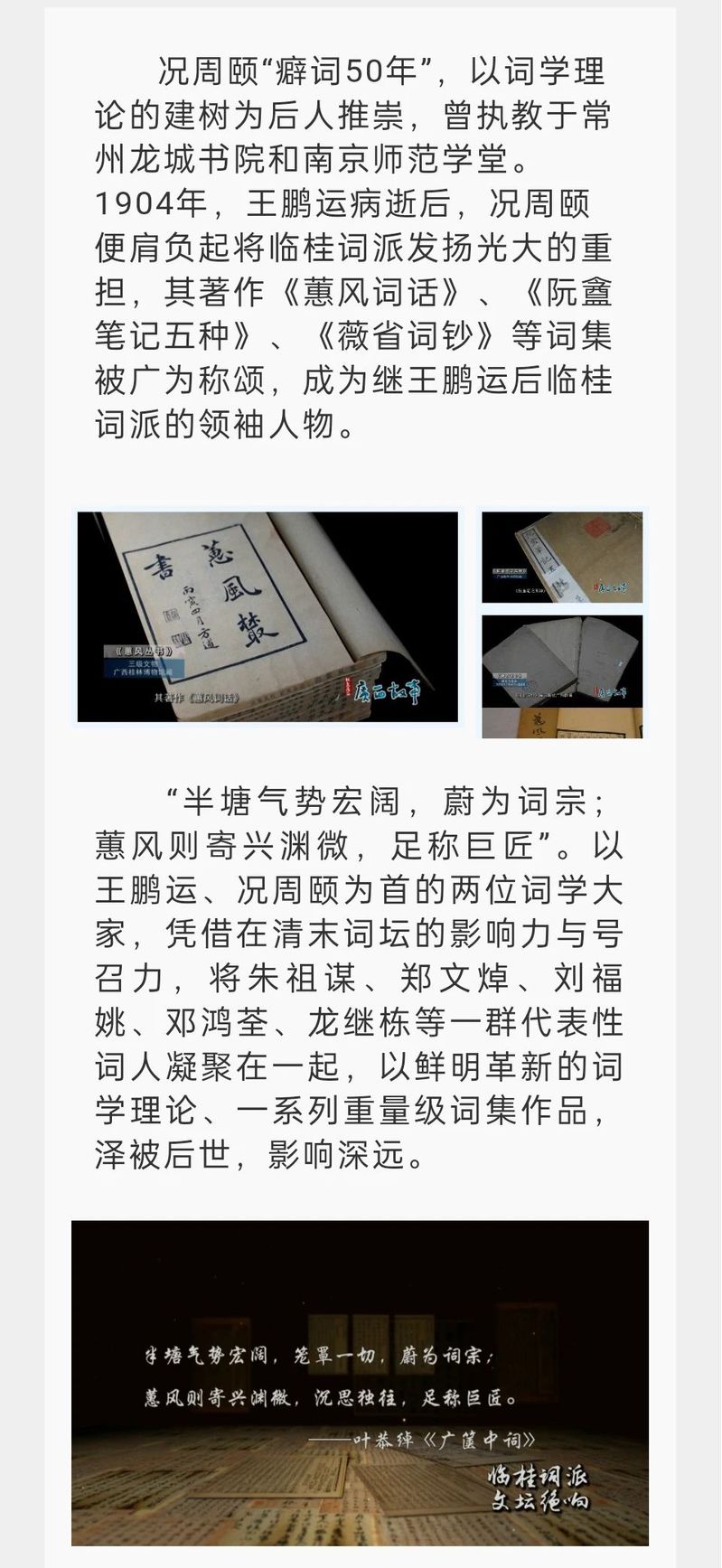The width and height of the screenshot is (722, 1568).
Task: Open the small red-seal book image
Action: [x=562, y=557]
